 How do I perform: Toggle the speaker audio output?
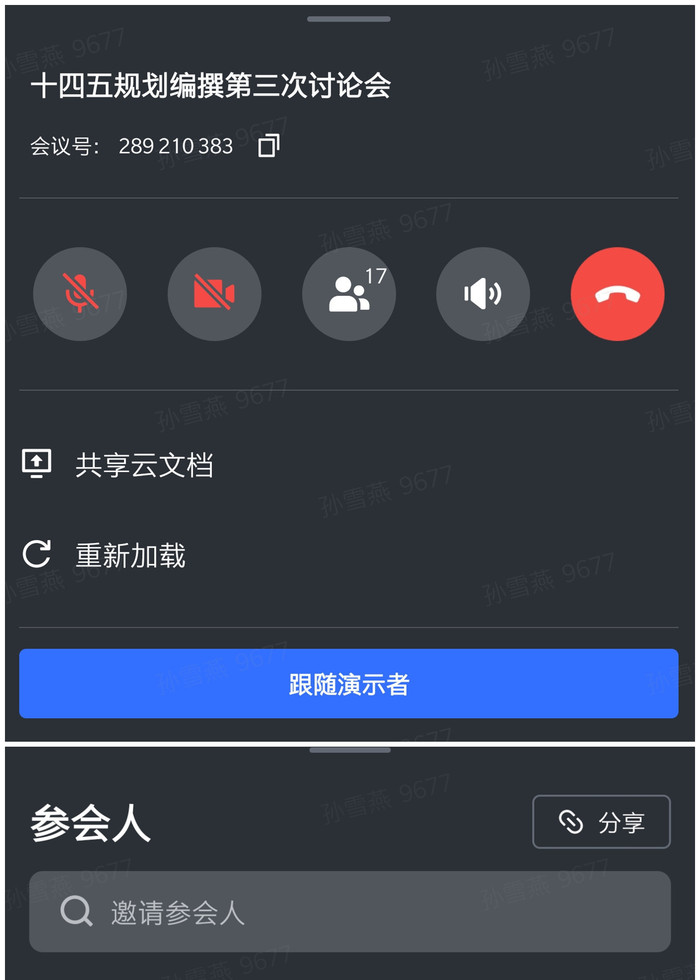[483, 294]
